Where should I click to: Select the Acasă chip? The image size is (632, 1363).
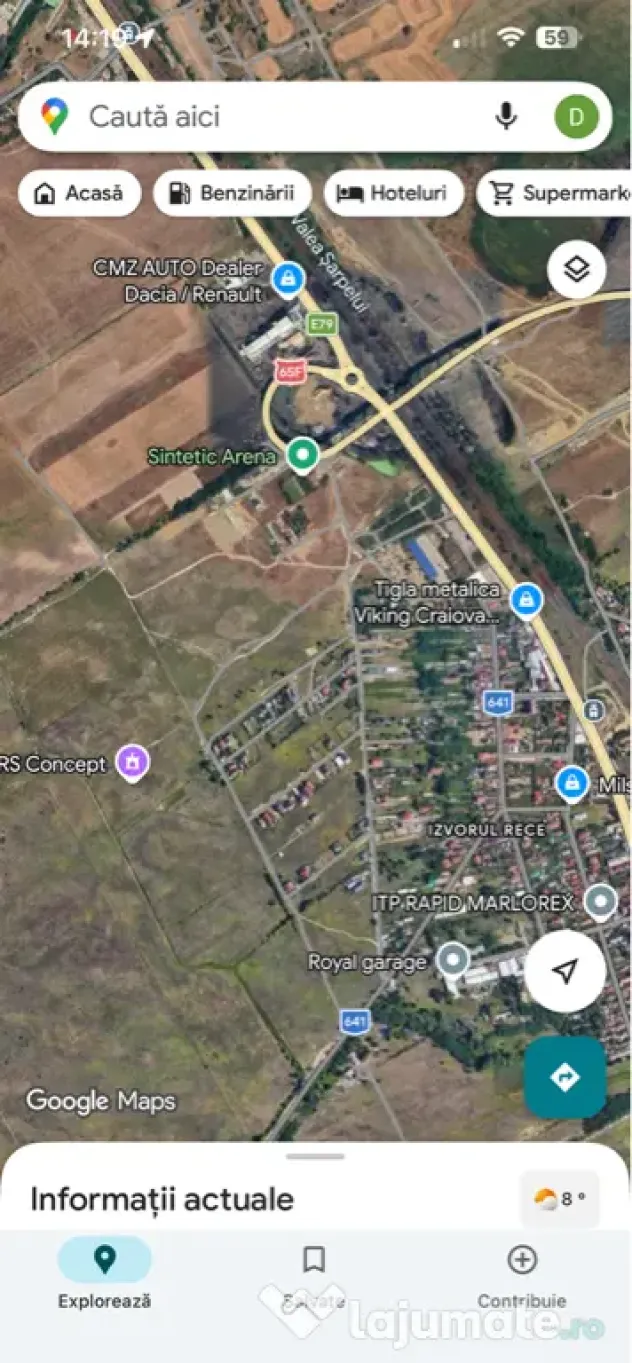(x=78, y=193)
